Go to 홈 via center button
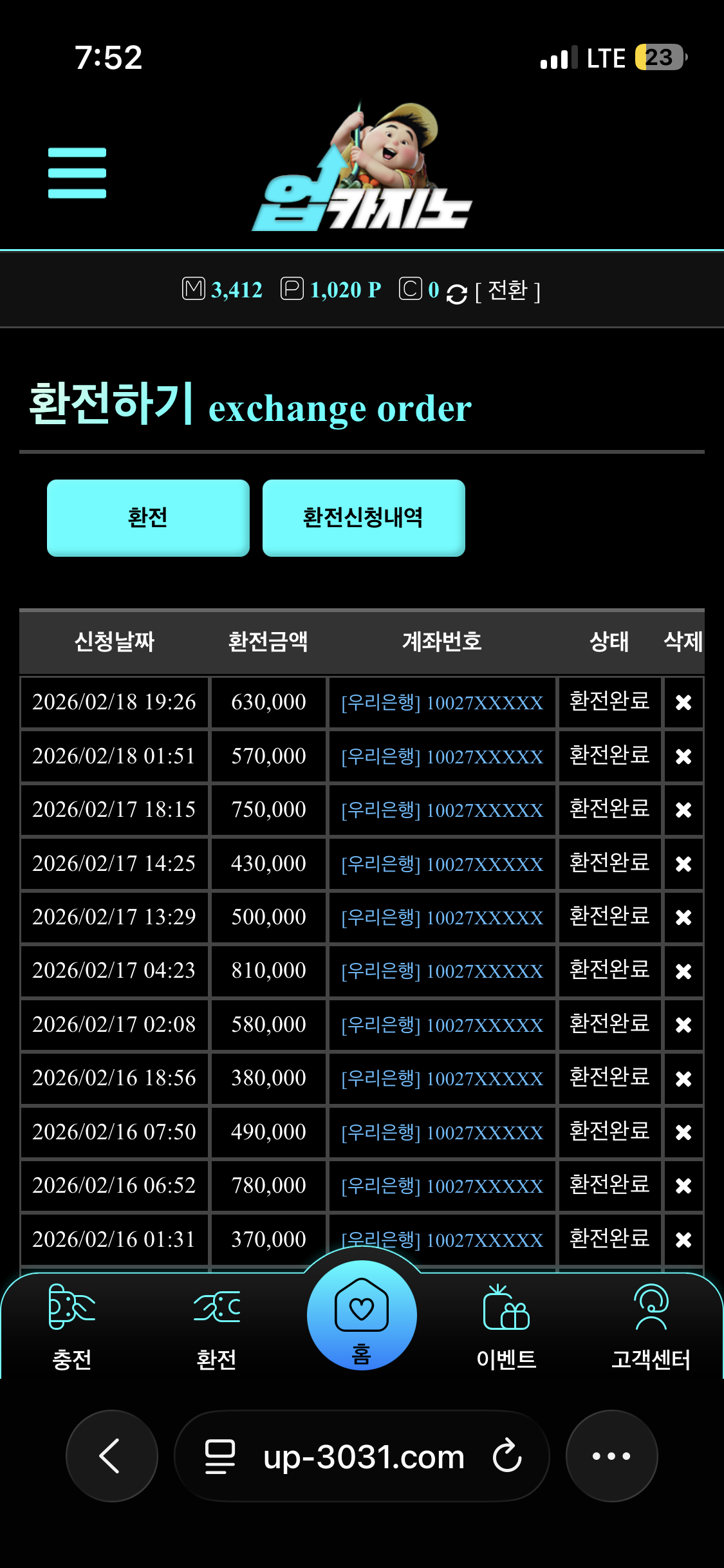This screenshot has height=1568, width=724. (362, 1315)
